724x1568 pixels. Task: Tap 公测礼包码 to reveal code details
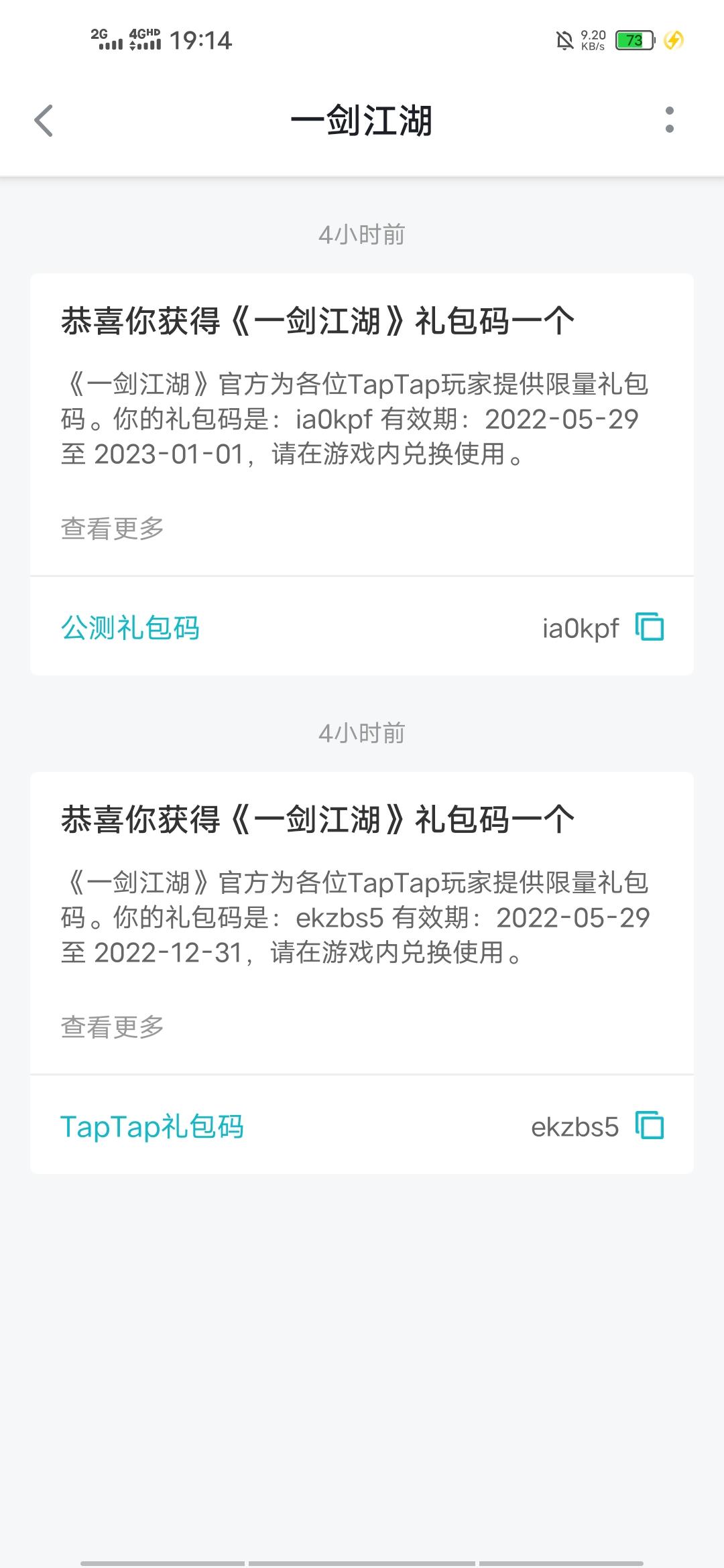click(x=132, y=627)
